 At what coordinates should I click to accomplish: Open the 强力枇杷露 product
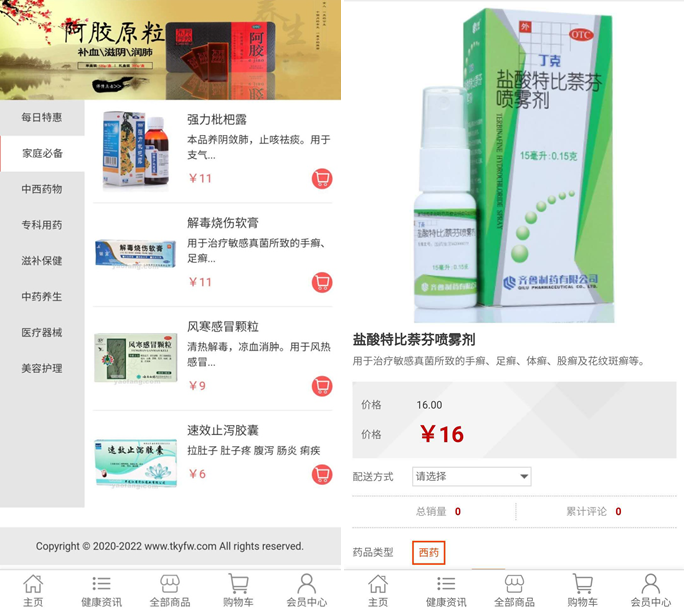click(x=217, y=120)
